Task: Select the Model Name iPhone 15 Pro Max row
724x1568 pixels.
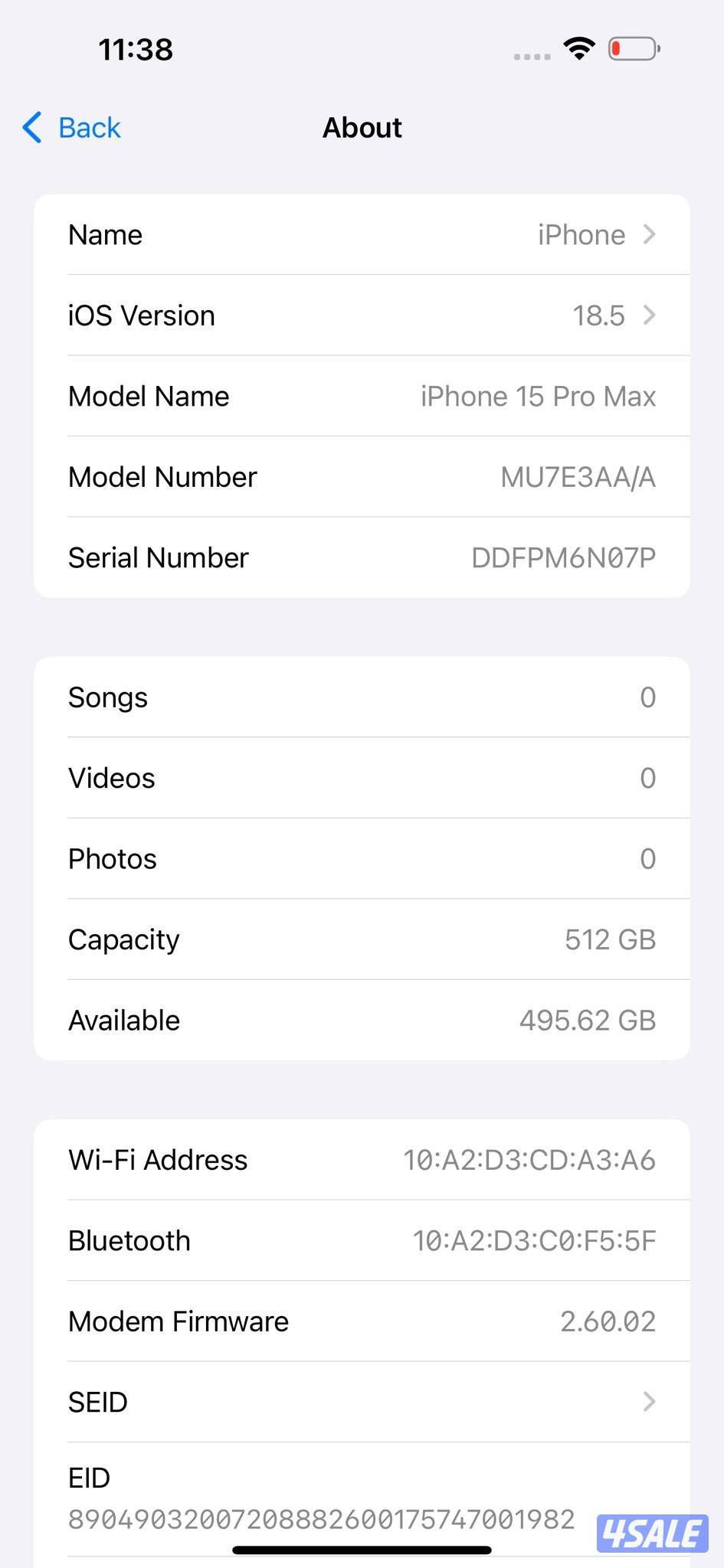Action: [362, 396]
